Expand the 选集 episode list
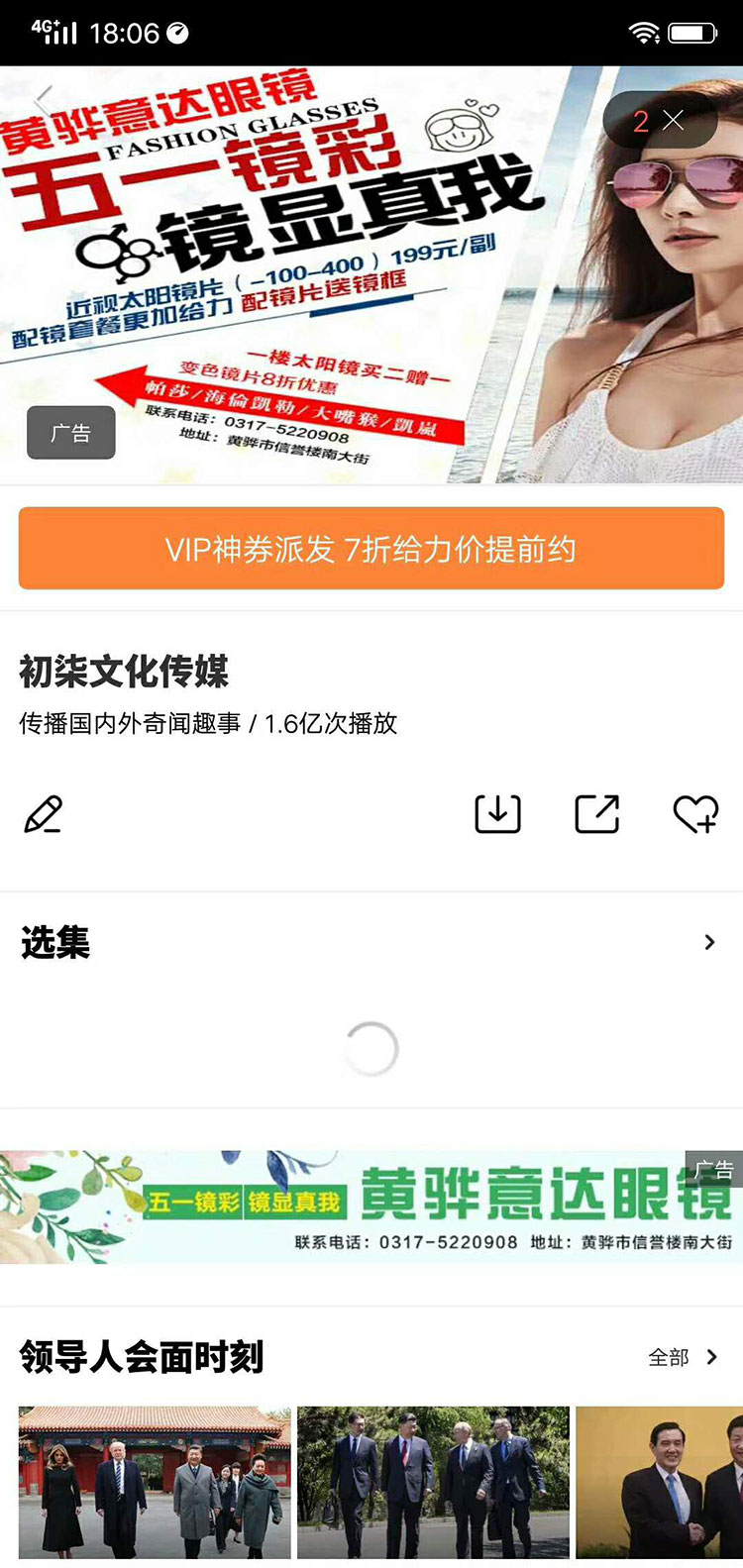The height and width of the screenshot is (1568, 743). (708, 942)
